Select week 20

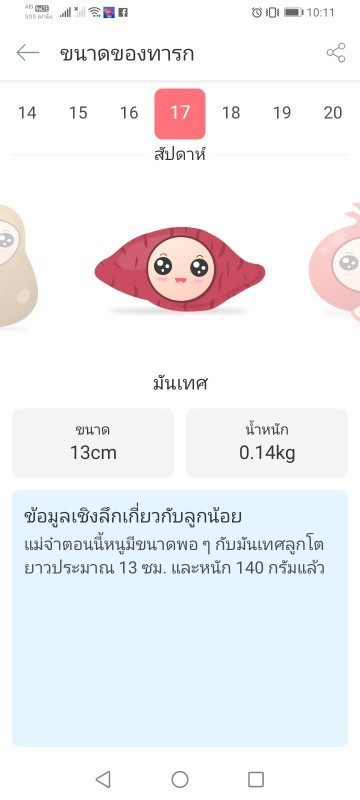click(333, 113)
